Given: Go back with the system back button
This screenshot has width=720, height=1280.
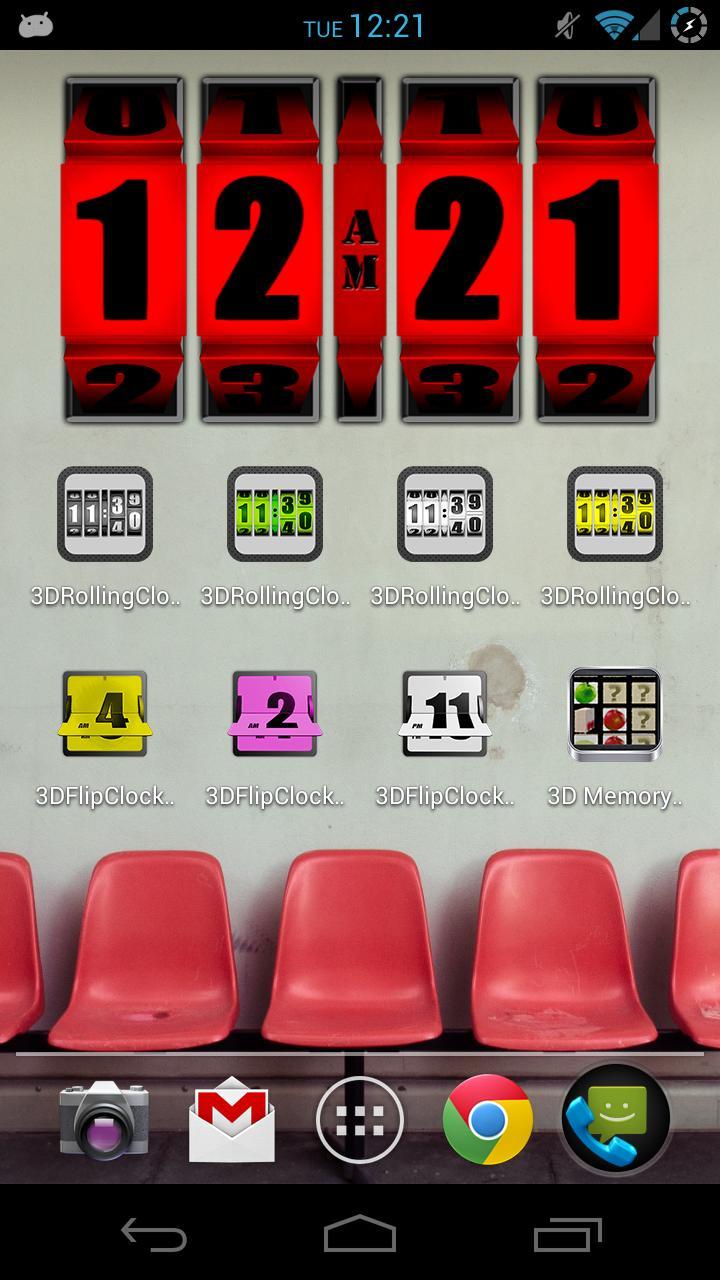Looking at the screenshot, I should click(x=154, y=1235).
